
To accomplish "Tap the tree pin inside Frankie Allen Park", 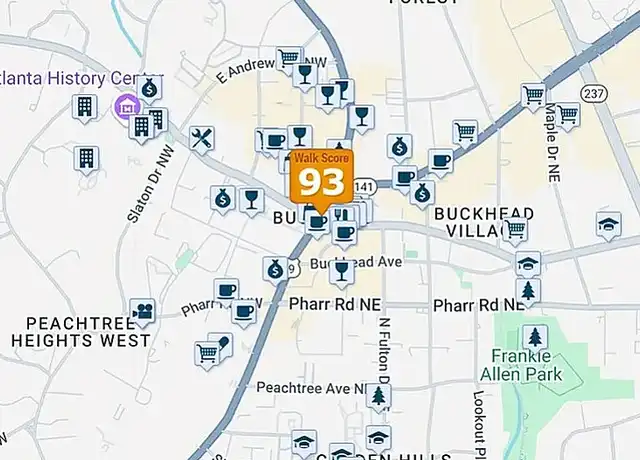I will (537, 336).
